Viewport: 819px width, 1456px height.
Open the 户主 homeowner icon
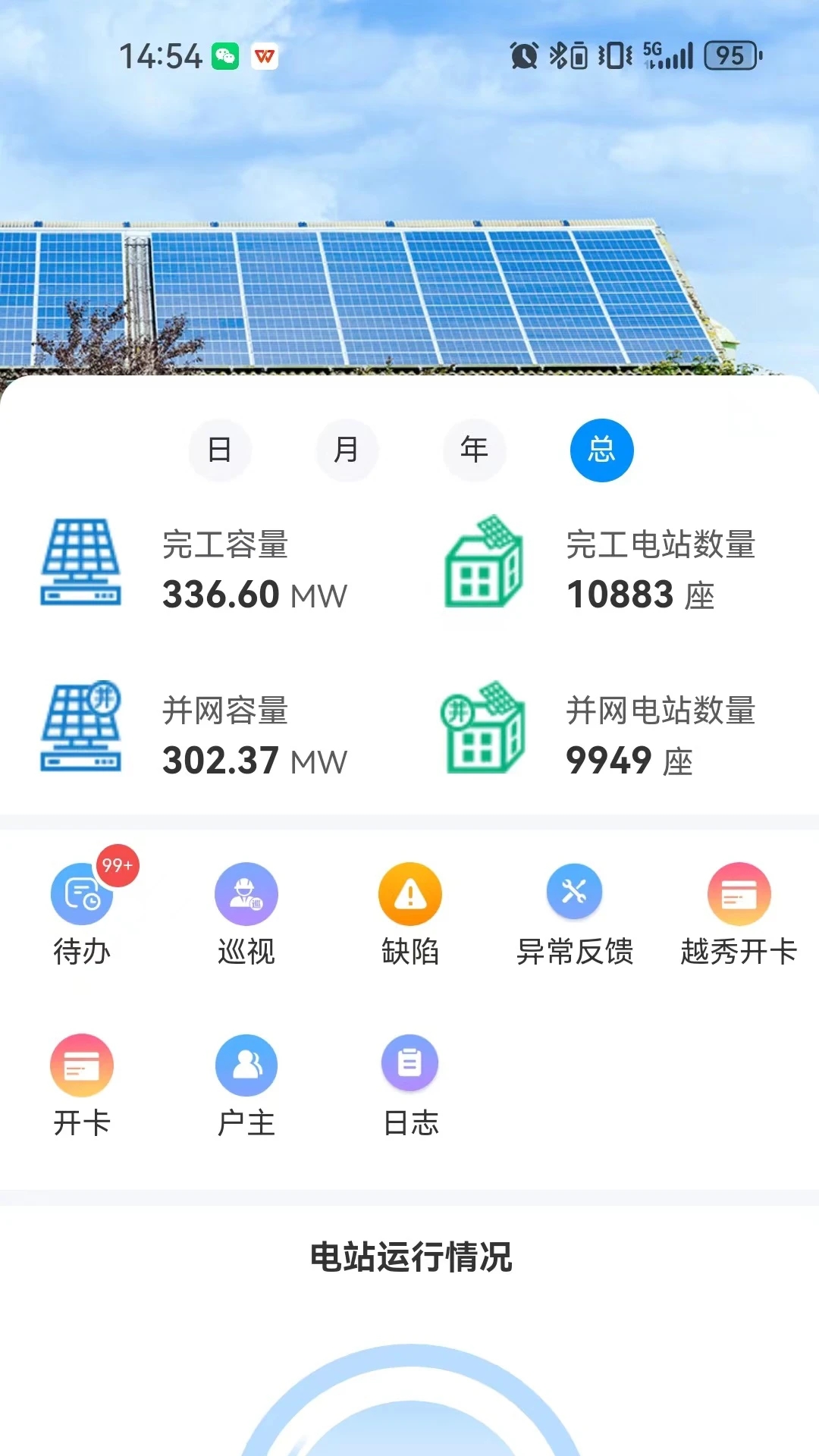pos(246,1065)
